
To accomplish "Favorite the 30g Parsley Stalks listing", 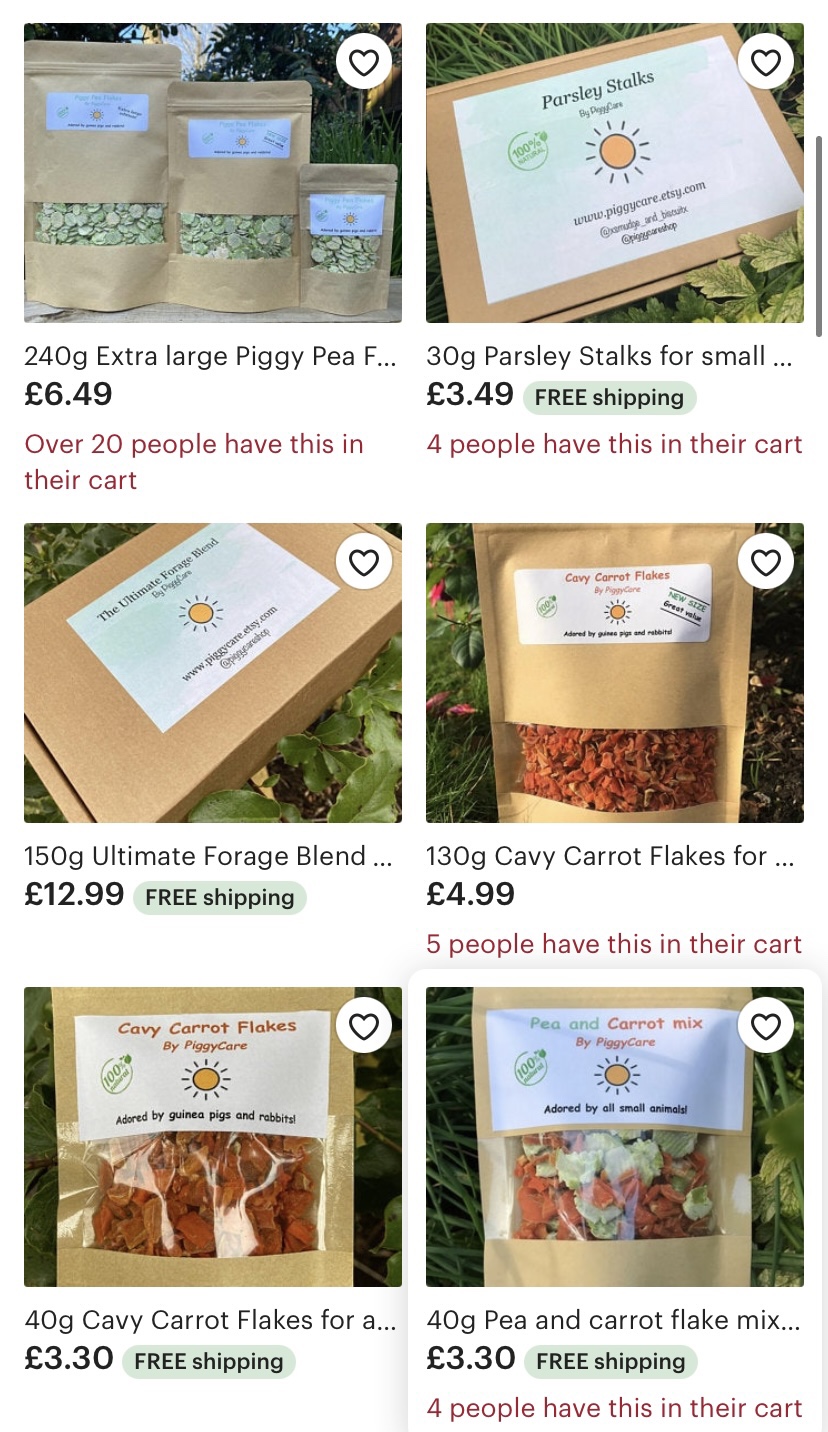I will [765, 63].
